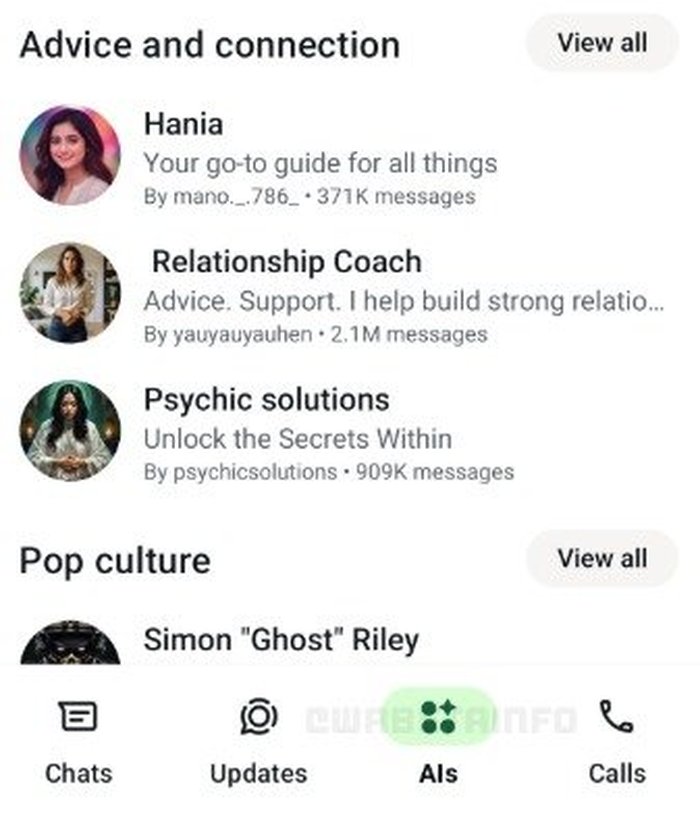This screenshot has width=700, height=816.
Task: Switch to the Calls tab
Action: (x=617, y=740)
